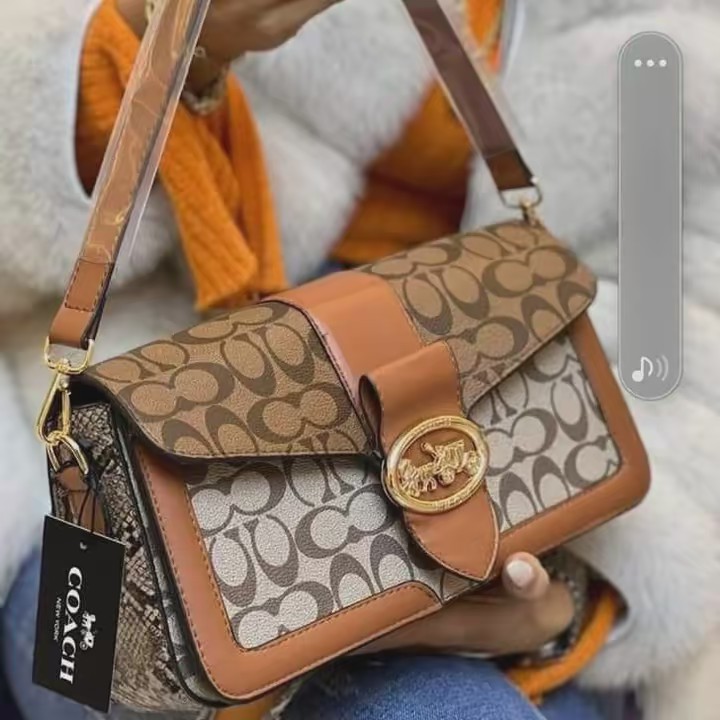Viewport: 720px width, 720px height.
Task: Open more volume settings via three dots
Action: pyautogui.click(x=650, y=63)
